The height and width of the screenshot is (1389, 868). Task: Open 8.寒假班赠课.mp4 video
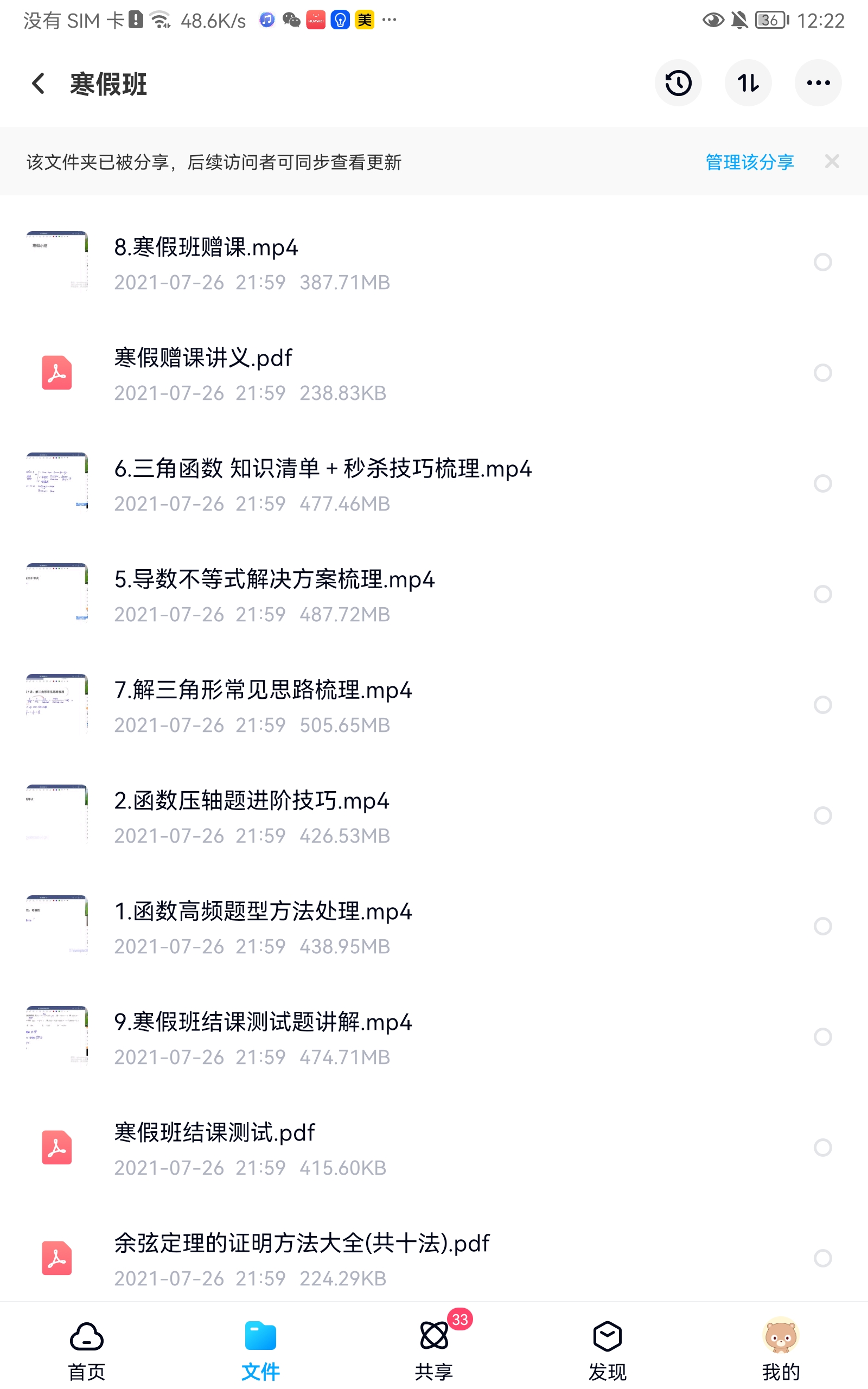(207, 248)
